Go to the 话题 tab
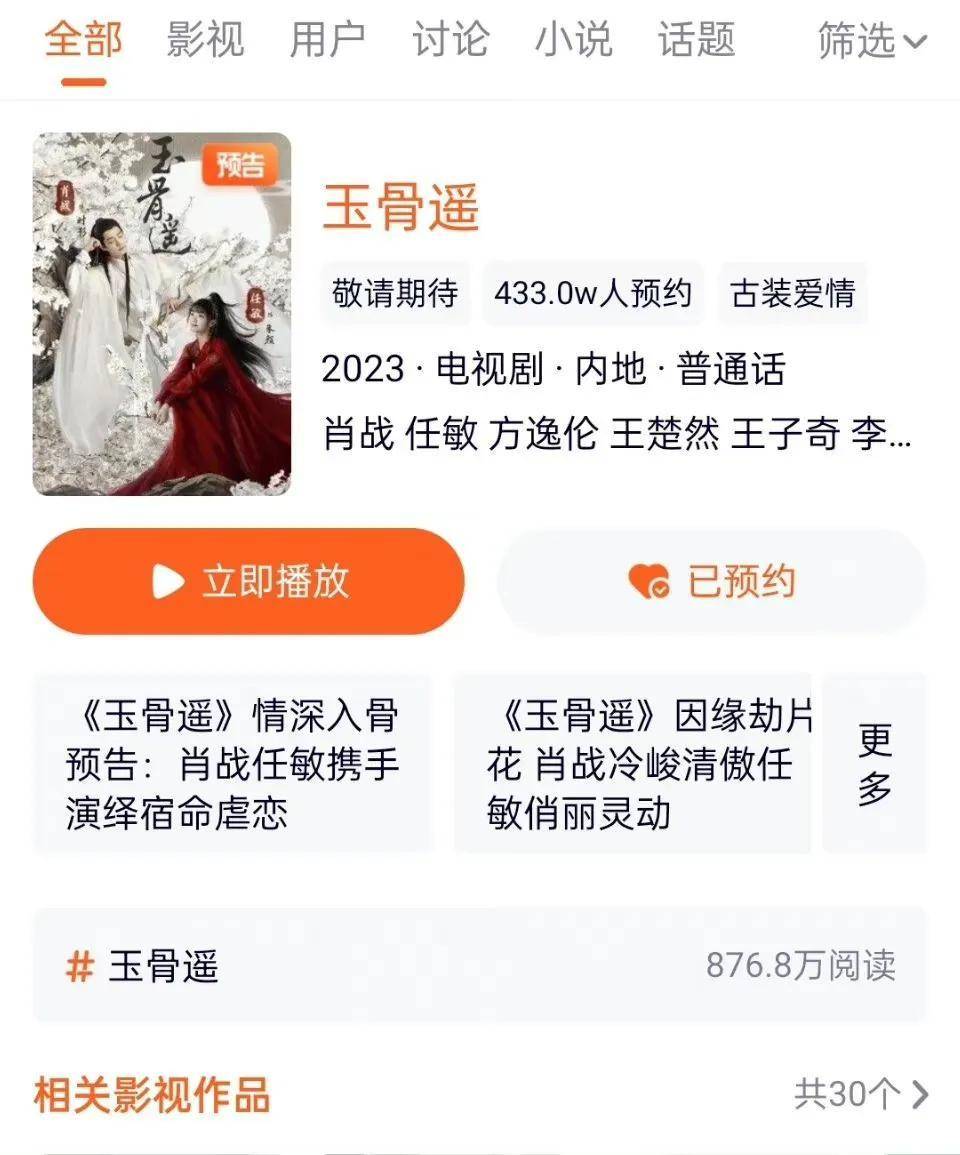960x1155 pixels. pyautogui.click(x=697, y=41)
